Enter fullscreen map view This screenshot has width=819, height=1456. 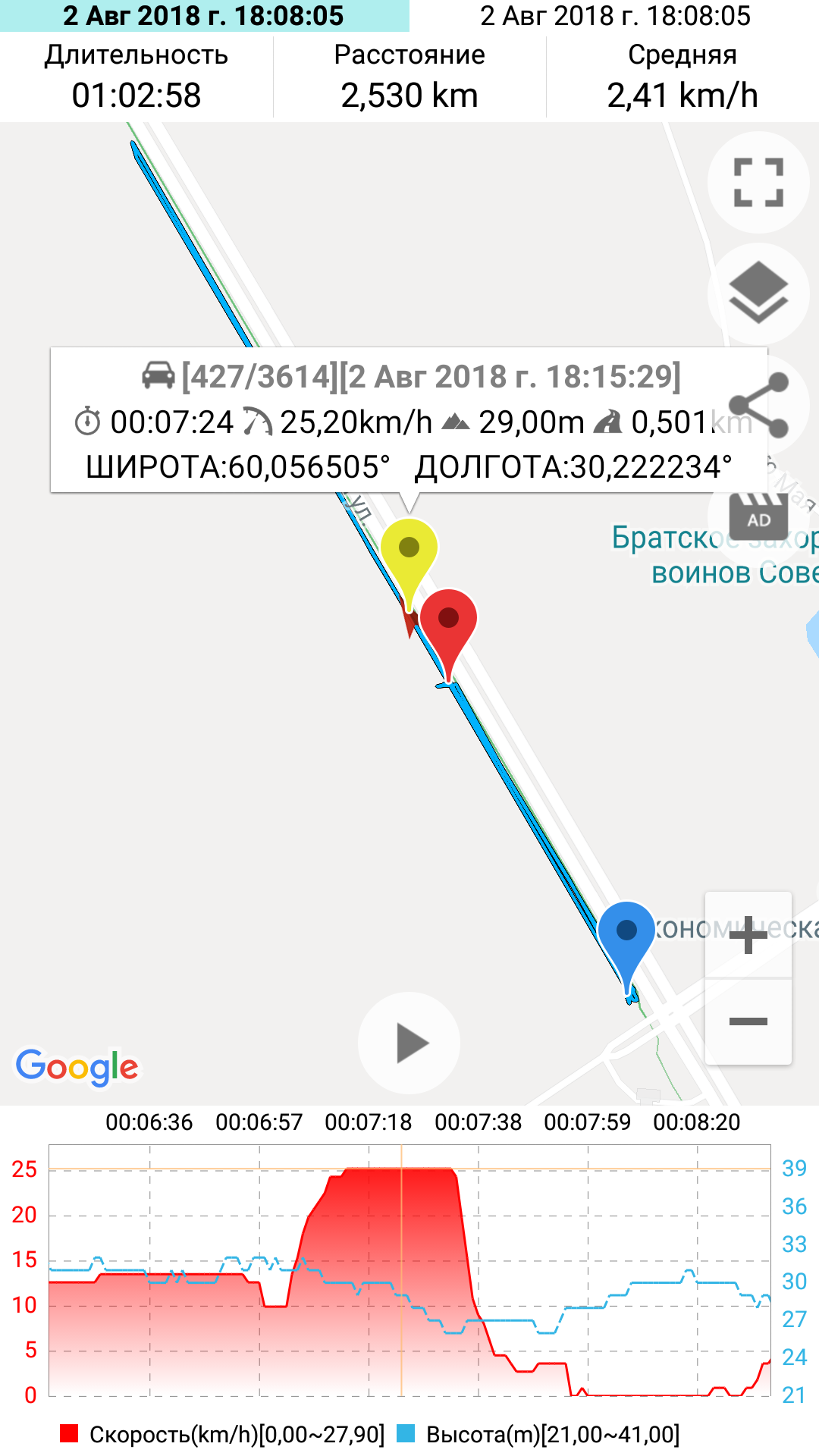pyautogui.click(x=758, y=183)
